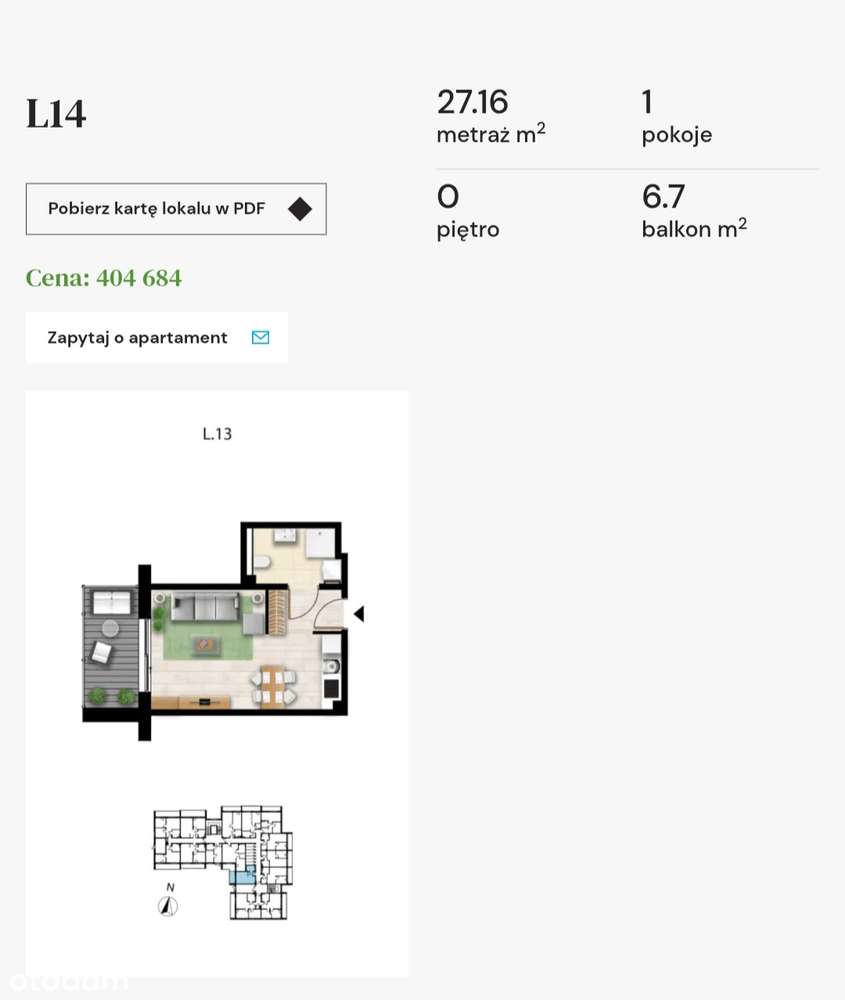The height and width of the screenshot is (1000, 845).
Task: Download the unit card as PDF
Action: click(x=176, y=209)
